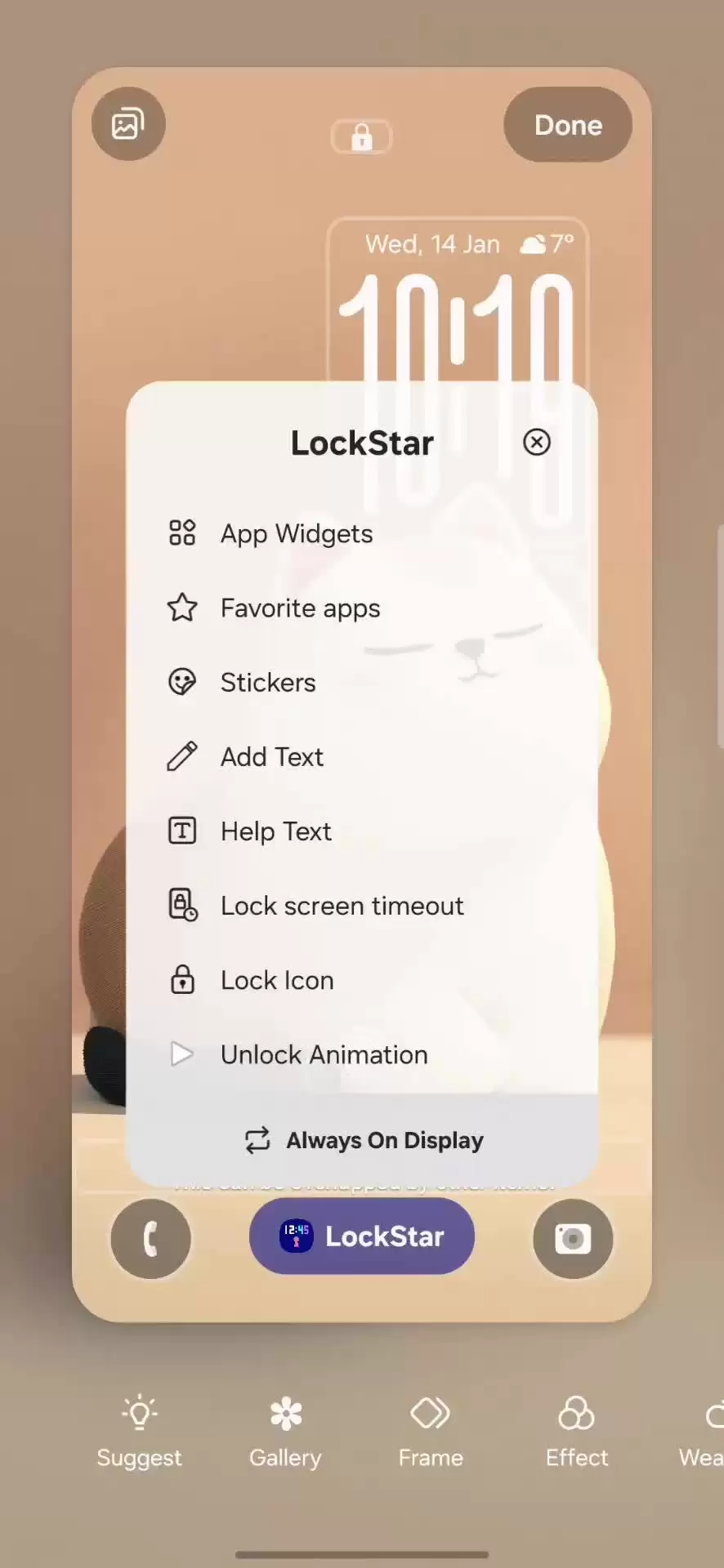Tap the Done button
Viewport: 724px width, 1568px height.
pyautogui.click(x=568, y=125)
